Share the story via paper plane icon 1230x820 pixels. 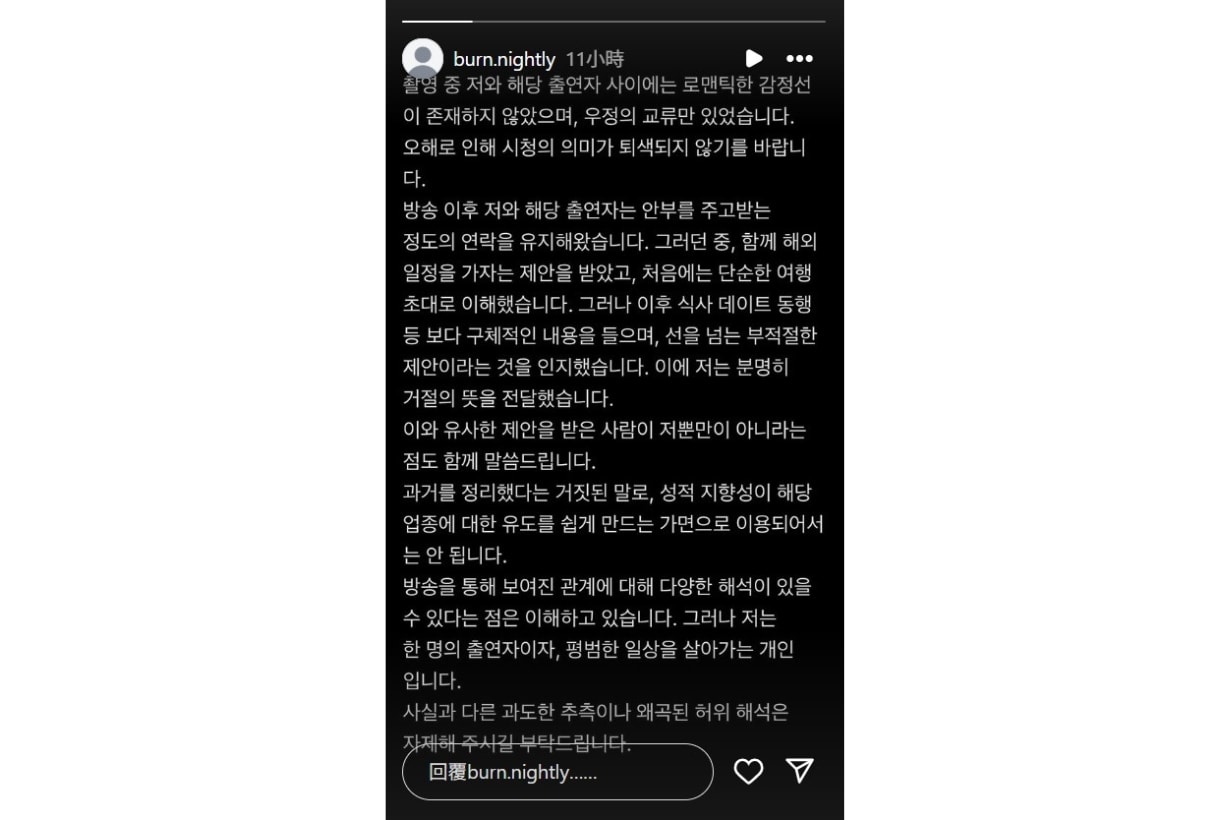[x=799, y=770]
